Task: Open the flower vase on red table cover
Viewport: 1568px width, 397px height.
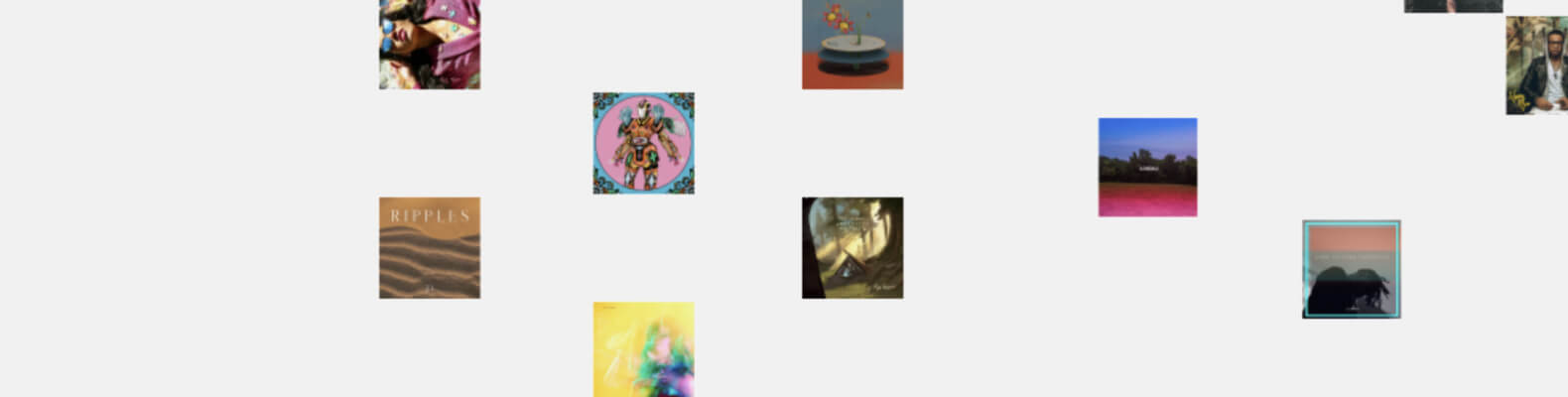Action: click(852, 44)
